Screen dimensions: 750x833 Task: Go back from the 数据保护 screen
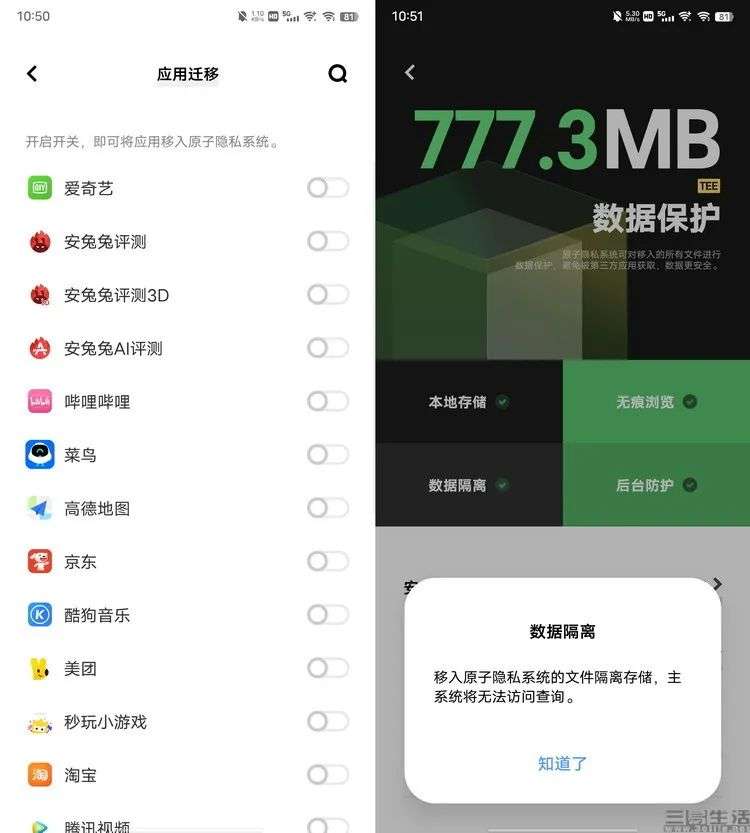pos(409,72)
